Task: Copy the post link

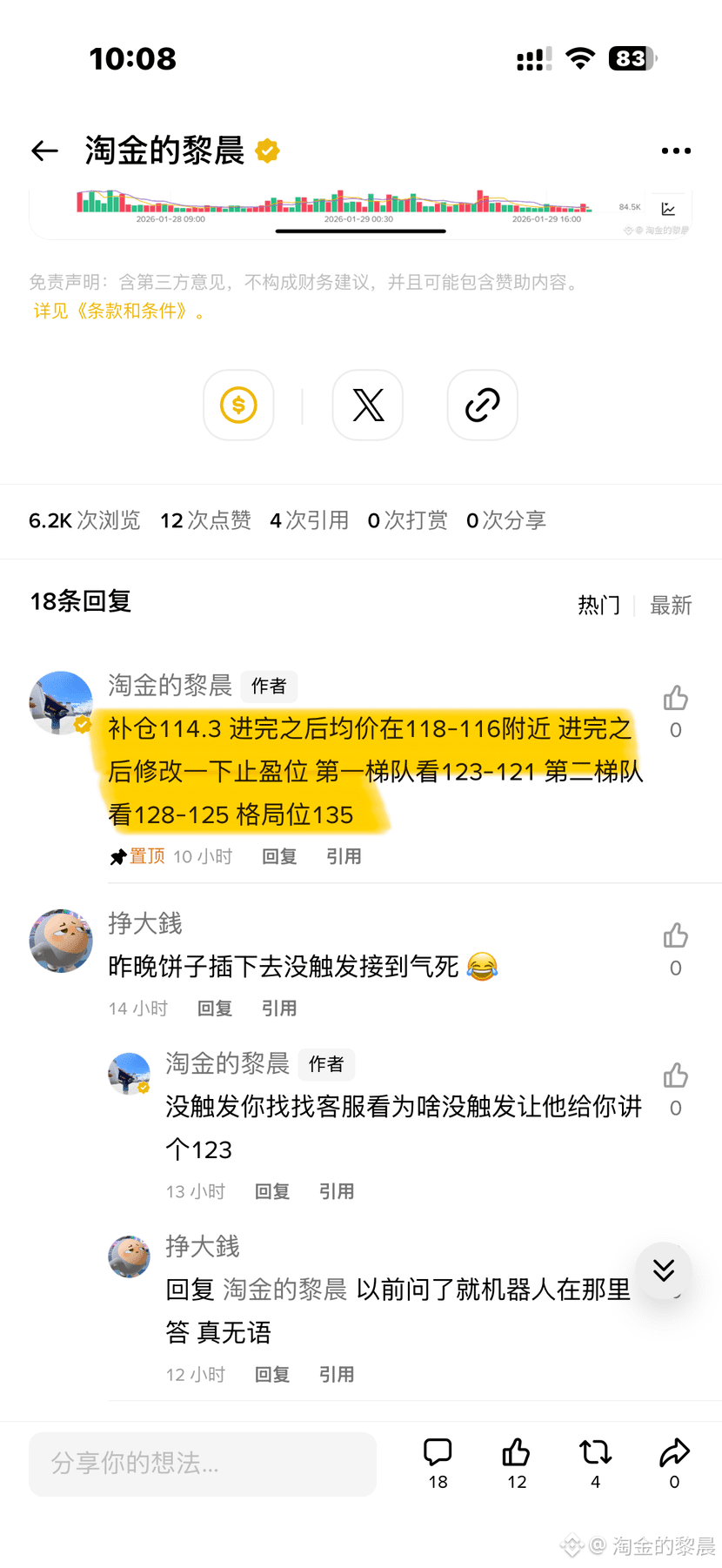Action: (482, 405)
